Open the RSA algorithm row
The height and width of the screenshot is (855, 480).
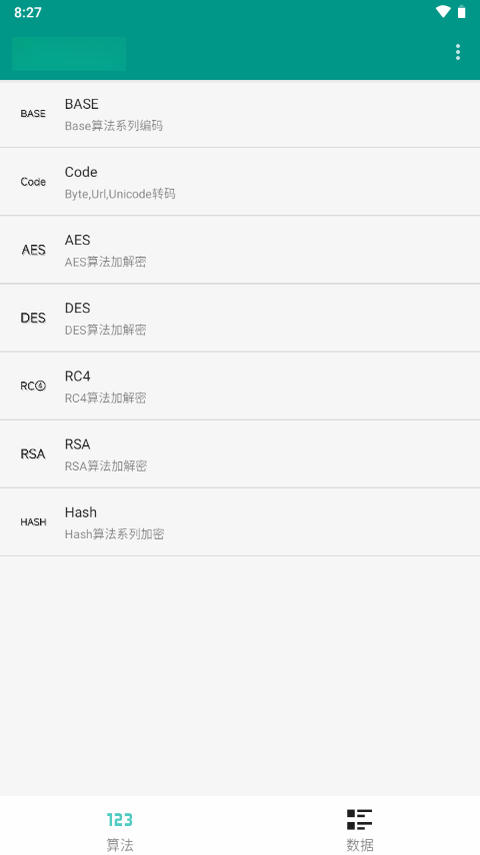240,454
